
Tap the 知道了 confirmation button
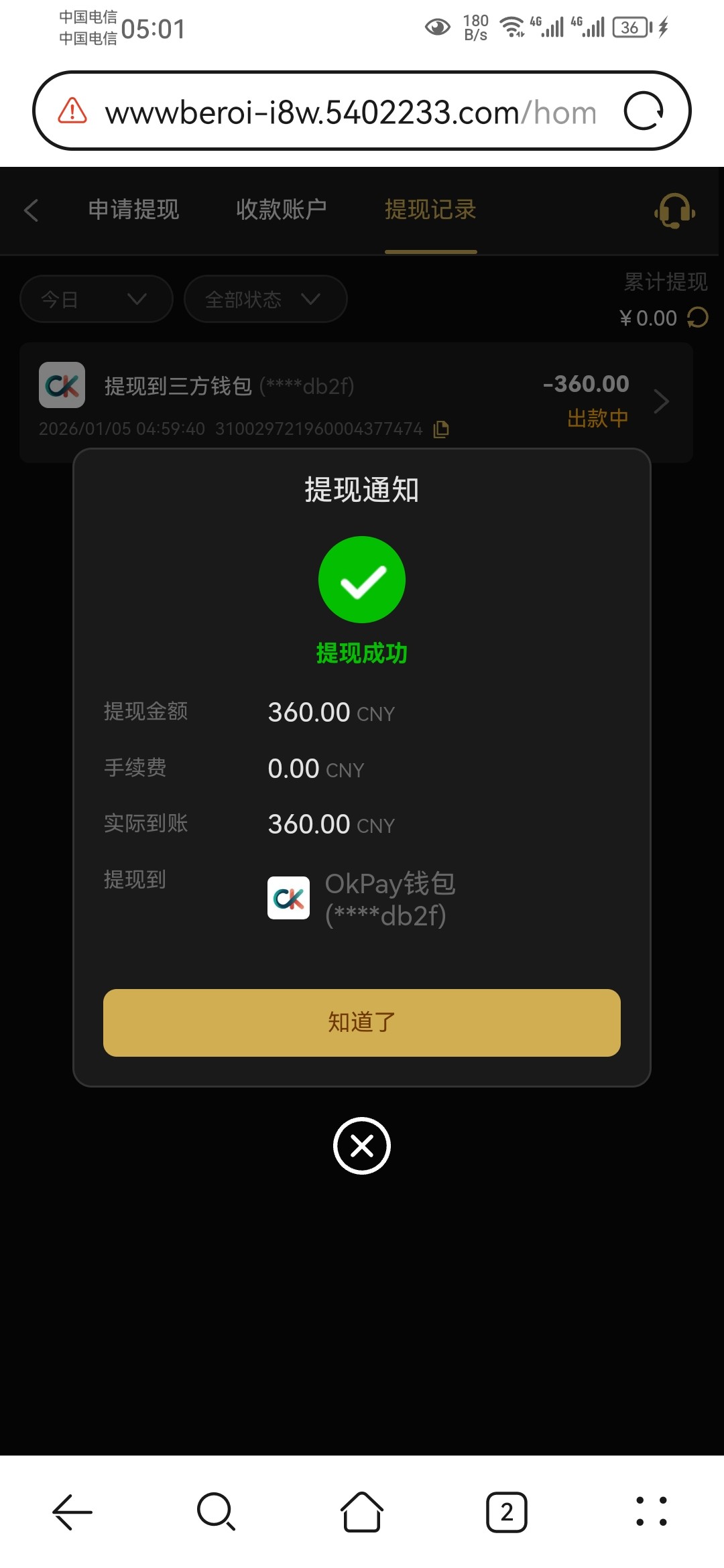tap(361, 1023)
